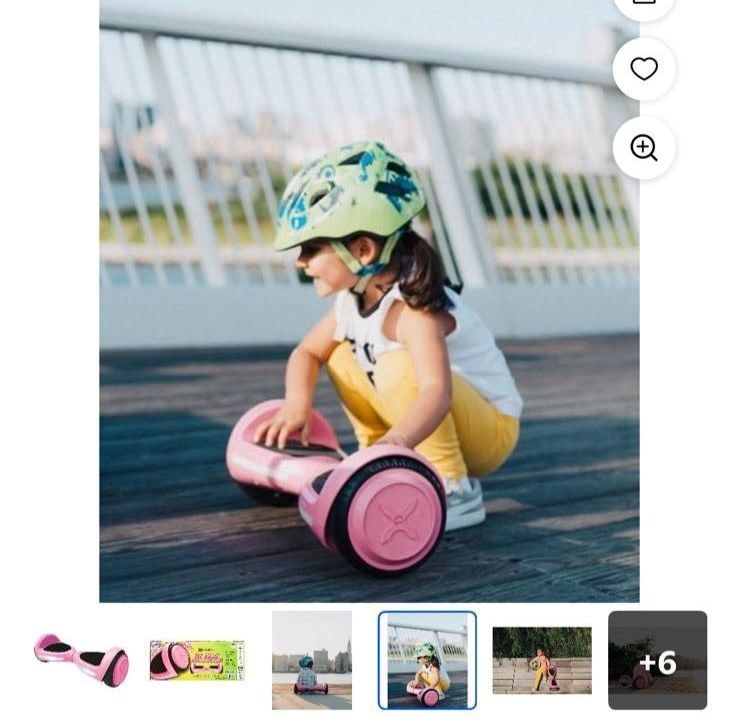
Task: Open the thumbnail with the child near the hedge
Action: [542, 660]
